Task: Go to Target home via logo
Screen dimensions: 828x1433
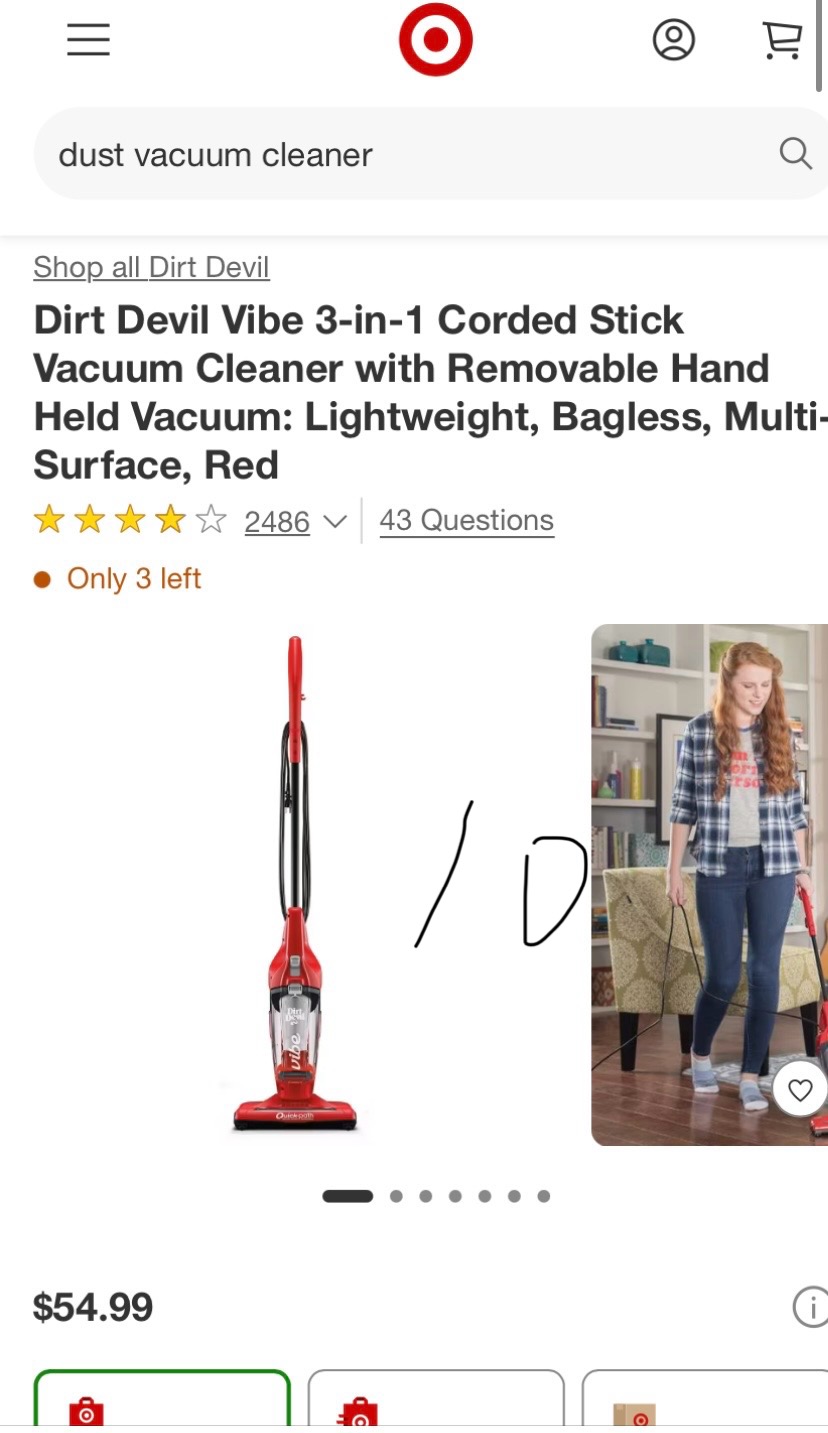Action: coord(435,40)
